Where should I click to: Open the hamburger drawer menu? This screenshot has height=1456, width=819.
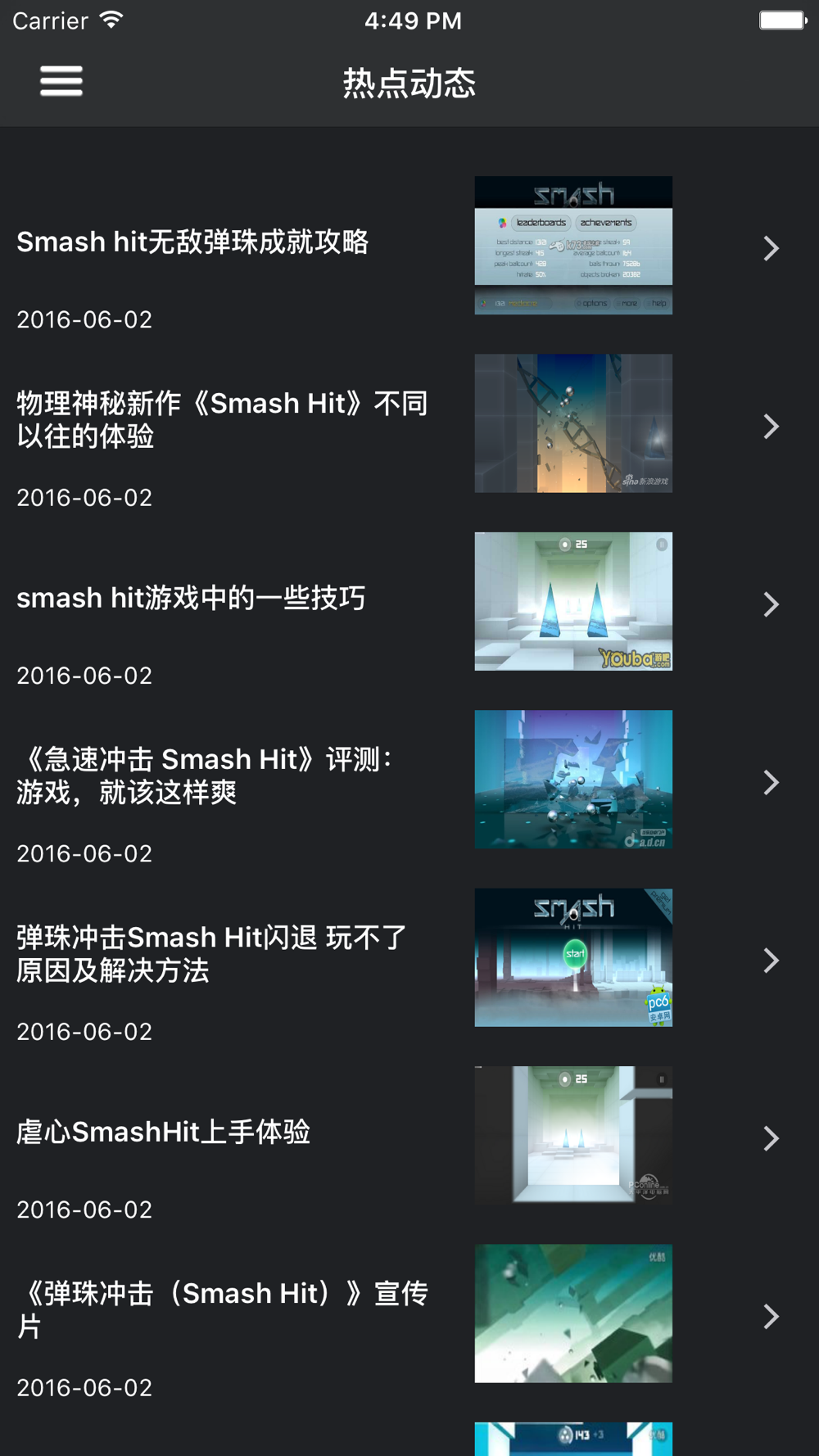[61, 81]
